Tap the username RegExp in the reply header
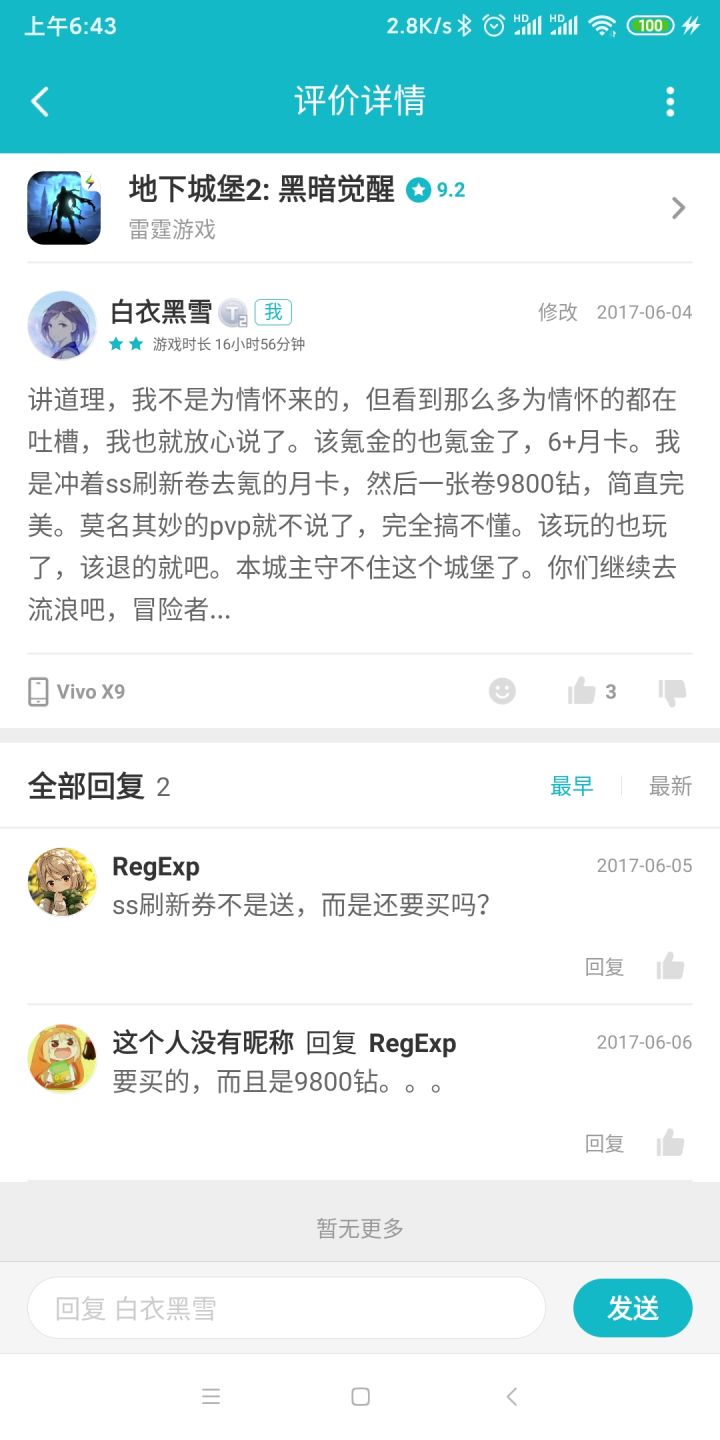The height and width of the screenshot is (1440, 720). tap(155, 866)
